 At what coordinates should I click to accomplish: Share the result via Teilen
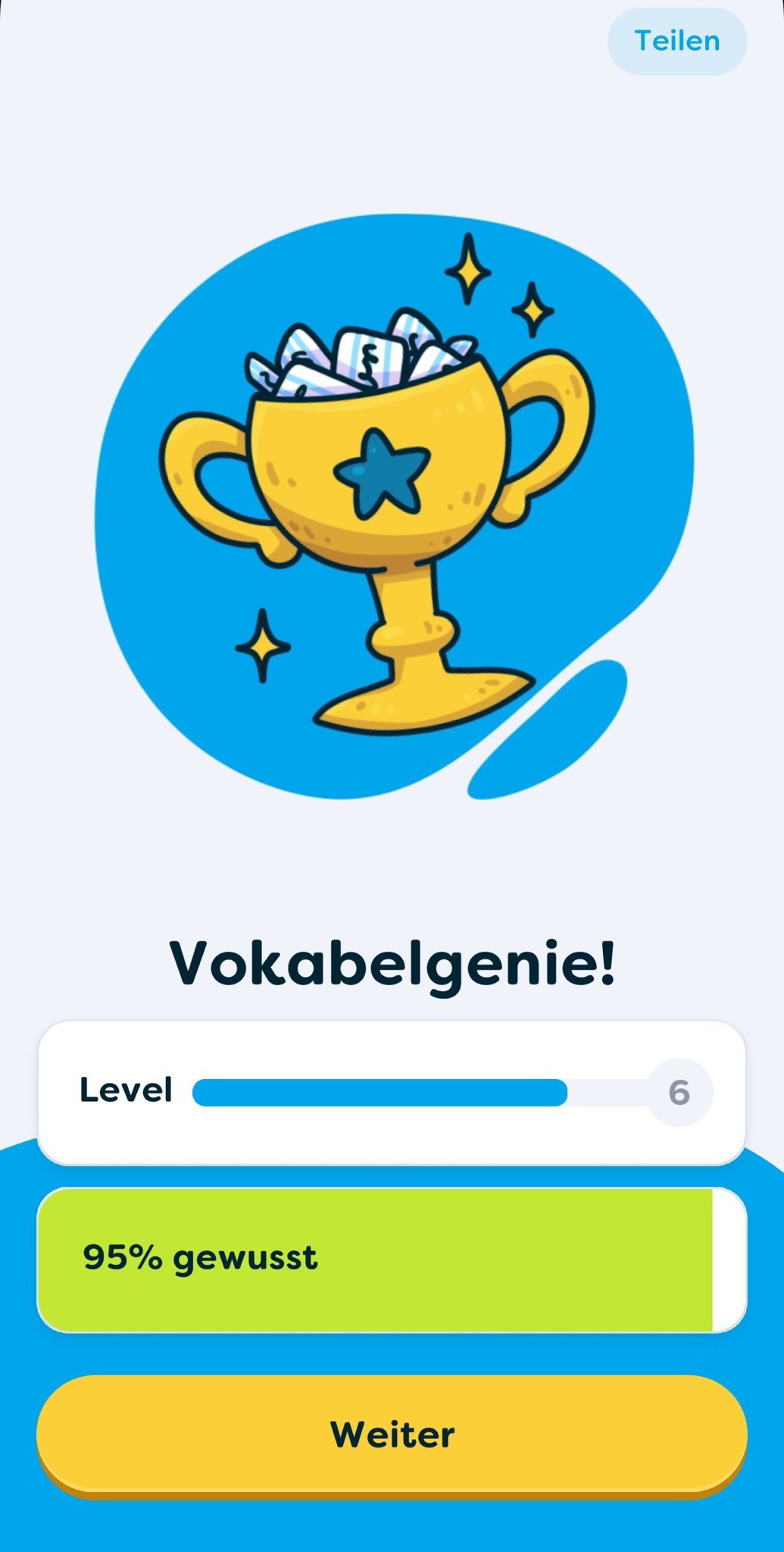coord(677,42)
